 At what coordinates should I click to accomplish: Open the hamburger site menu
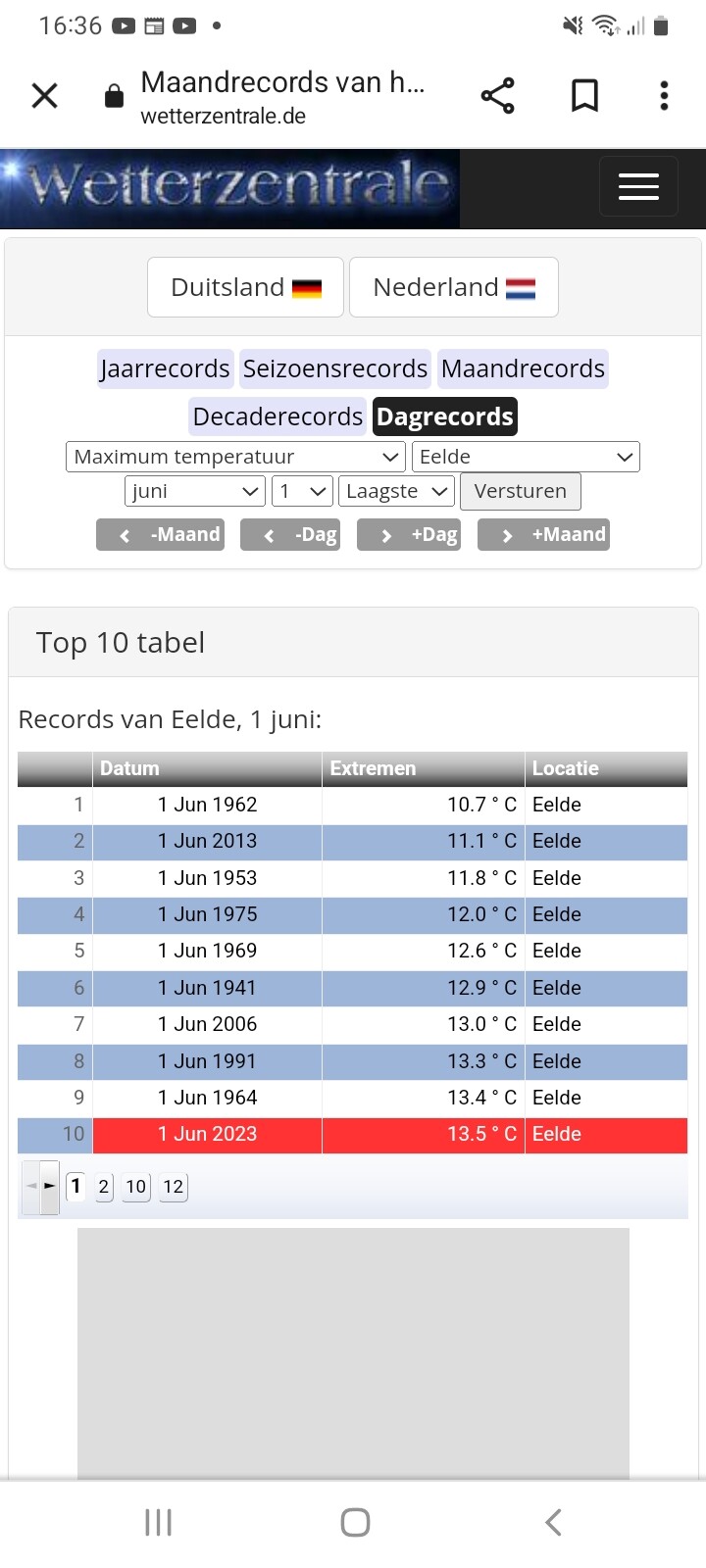[x=638, y=186]
